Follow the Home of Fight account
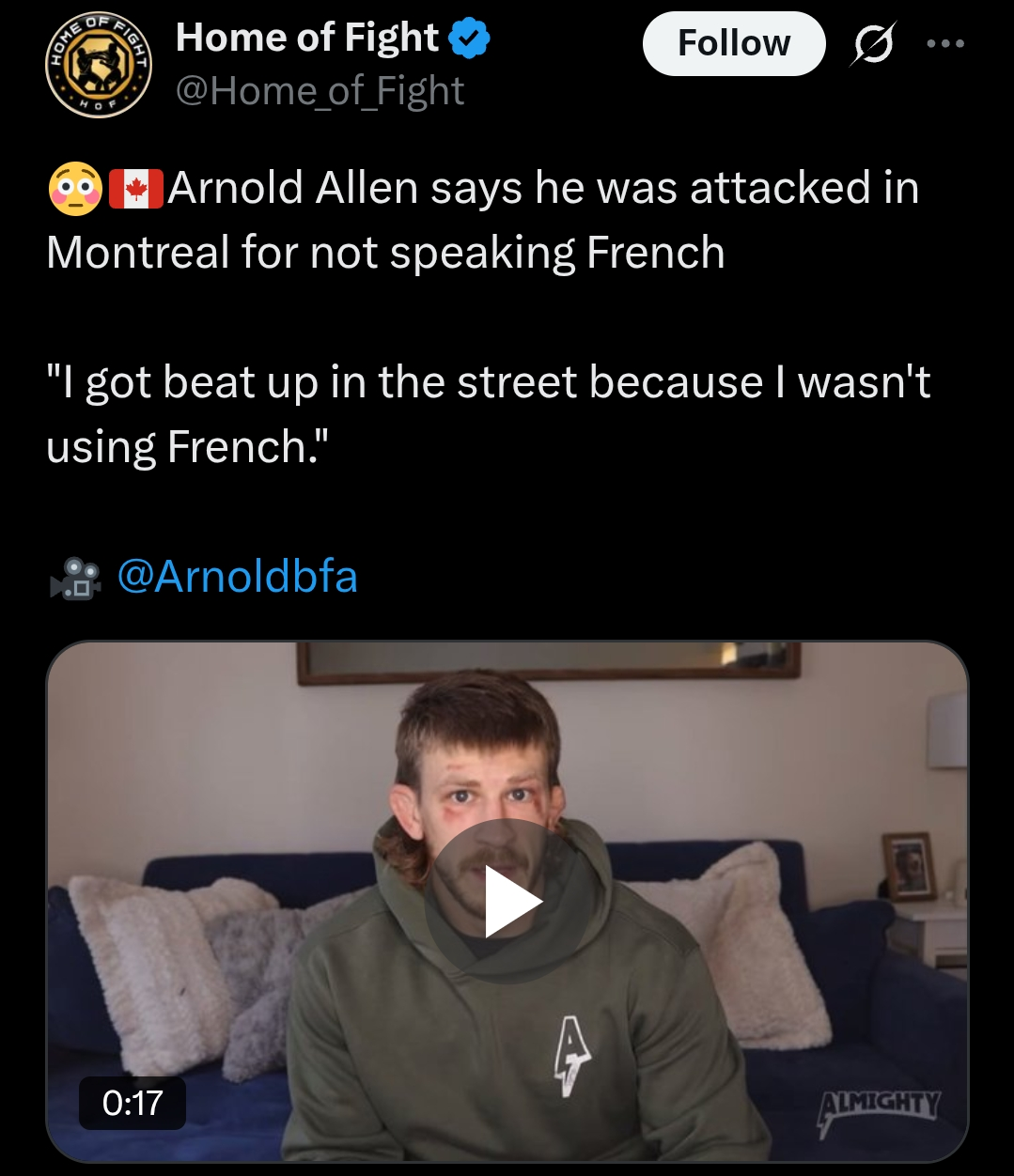Viewport: 1014px width, 1176px height. click(x=733, y=43)
